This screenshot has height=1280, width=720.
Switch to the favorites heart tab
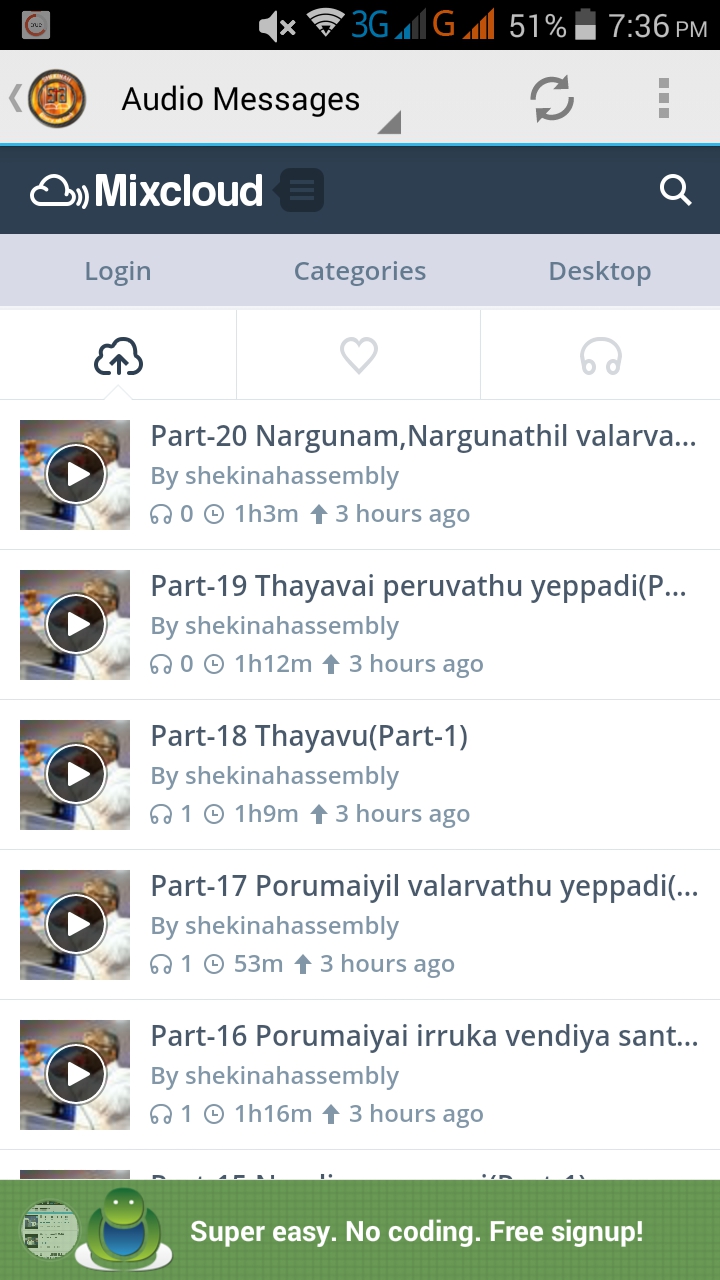[x=358, y=355]
